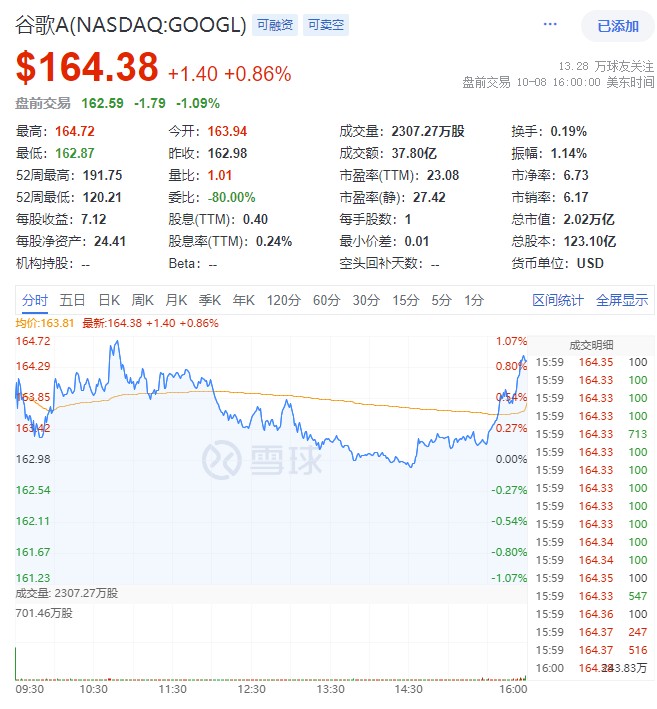Expand chart with 全屏显示

click(622, 300)
